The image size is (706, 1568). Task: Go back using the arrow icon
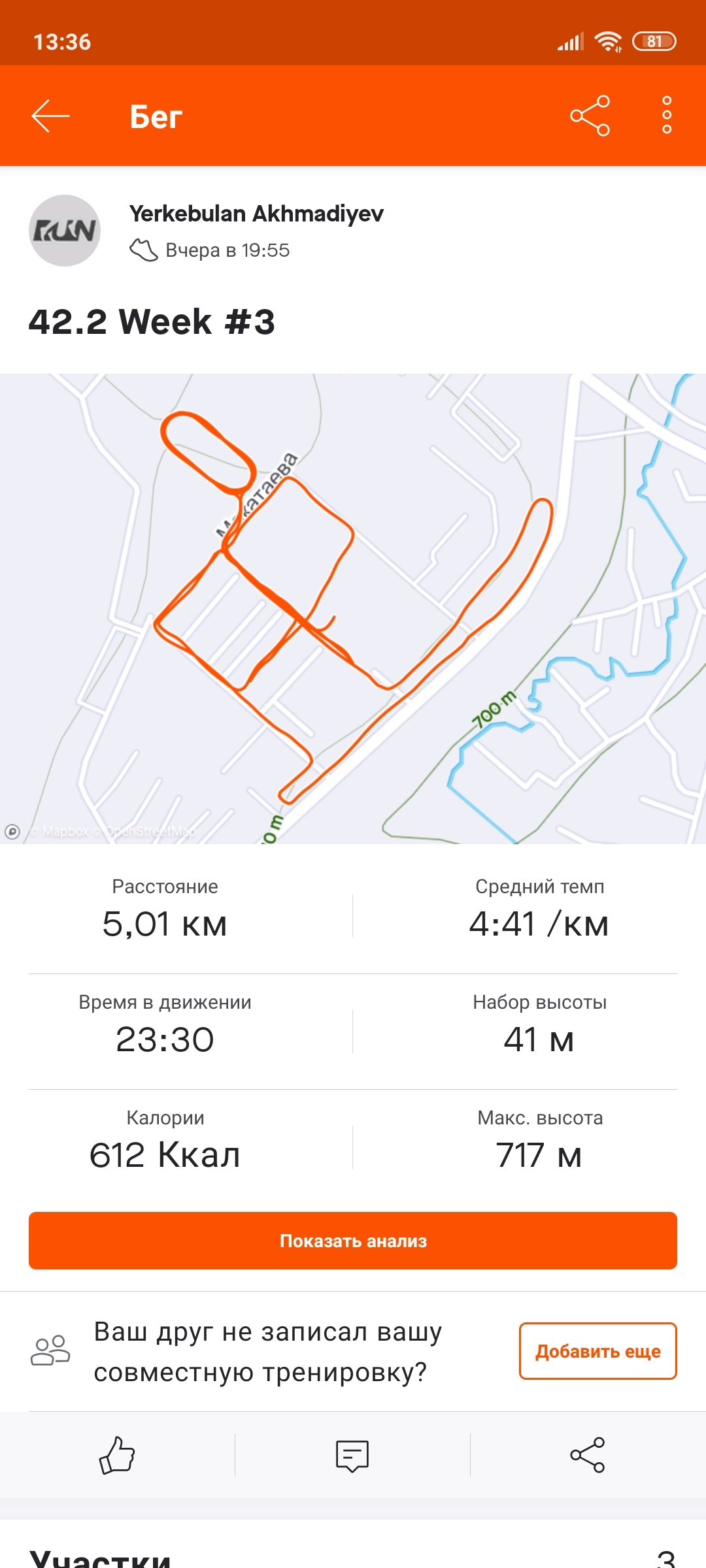pyautogui.click(x=50, y=116)
